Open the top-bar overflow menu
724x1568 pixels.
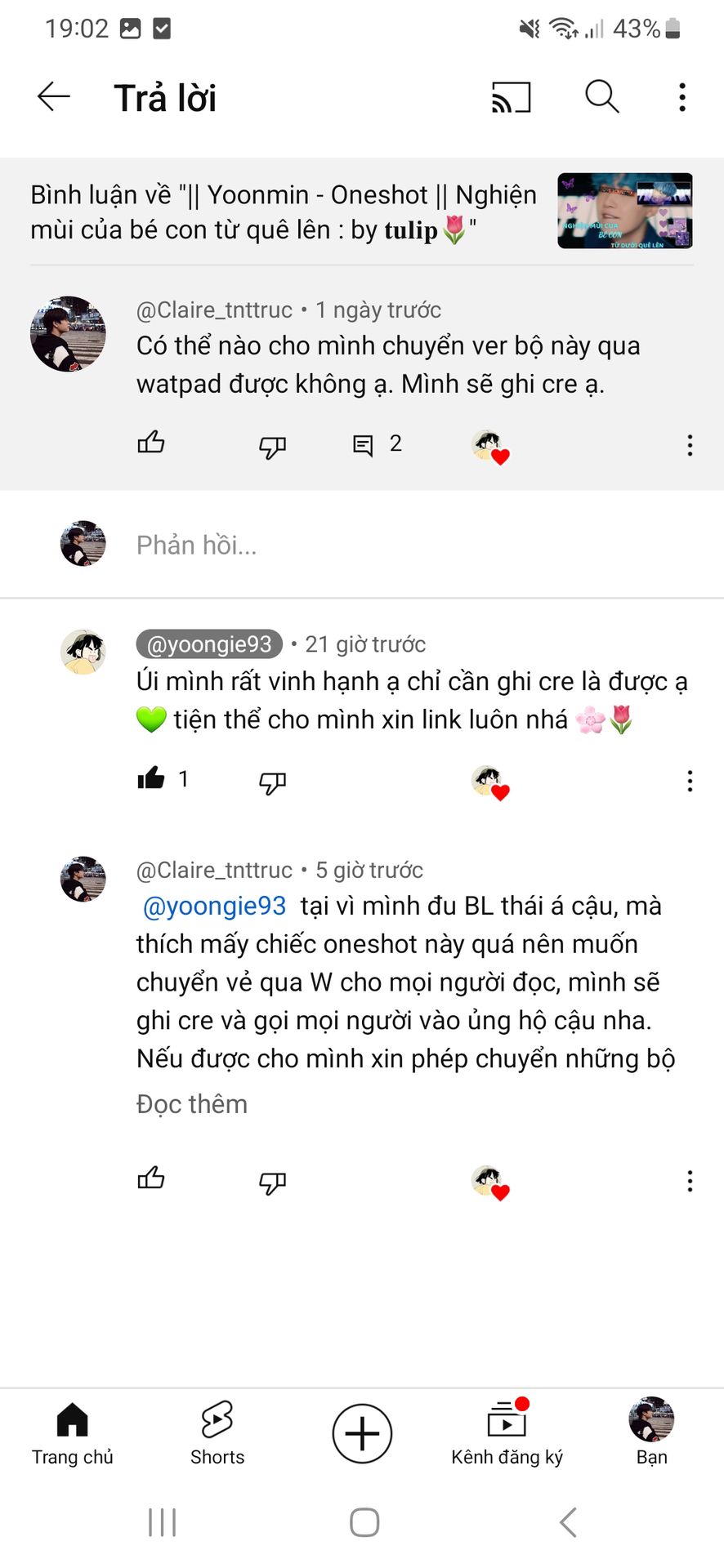coord(682,97)
